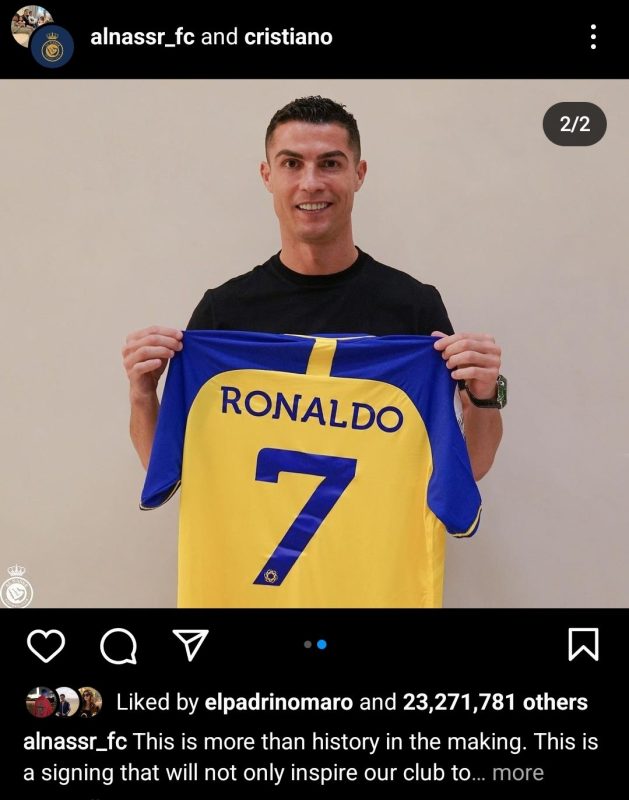Open alnassr_fc from the caption username

[x=75, y=742]
